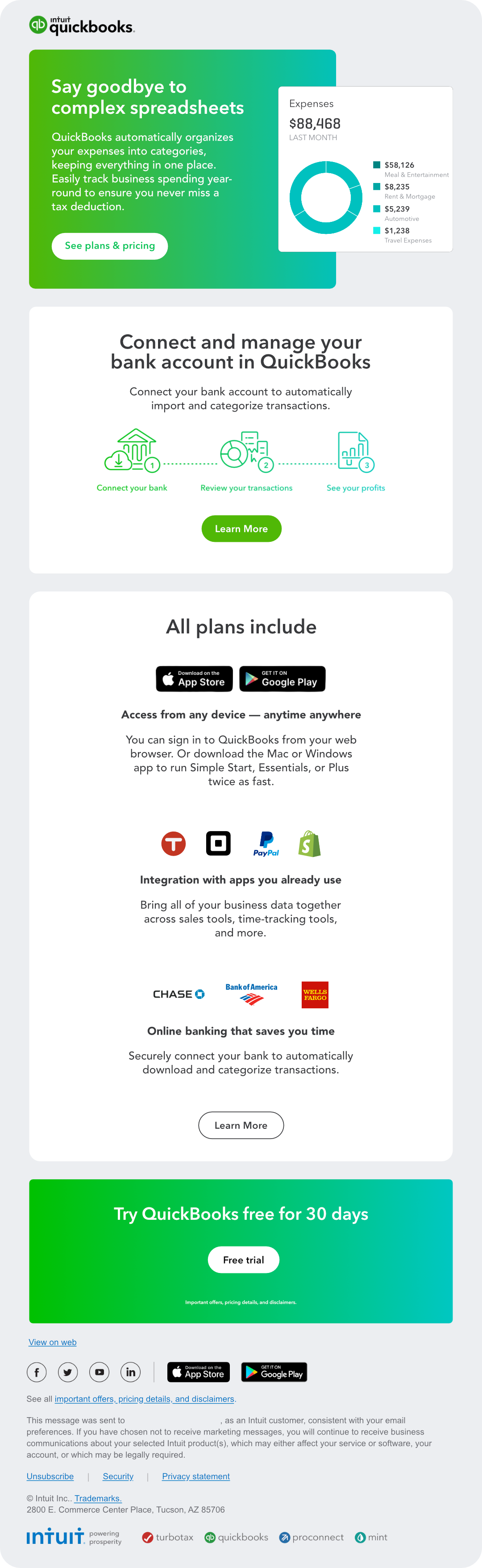
Task: Open App Store badge in All plans include
Action: (x=194, y=679)
